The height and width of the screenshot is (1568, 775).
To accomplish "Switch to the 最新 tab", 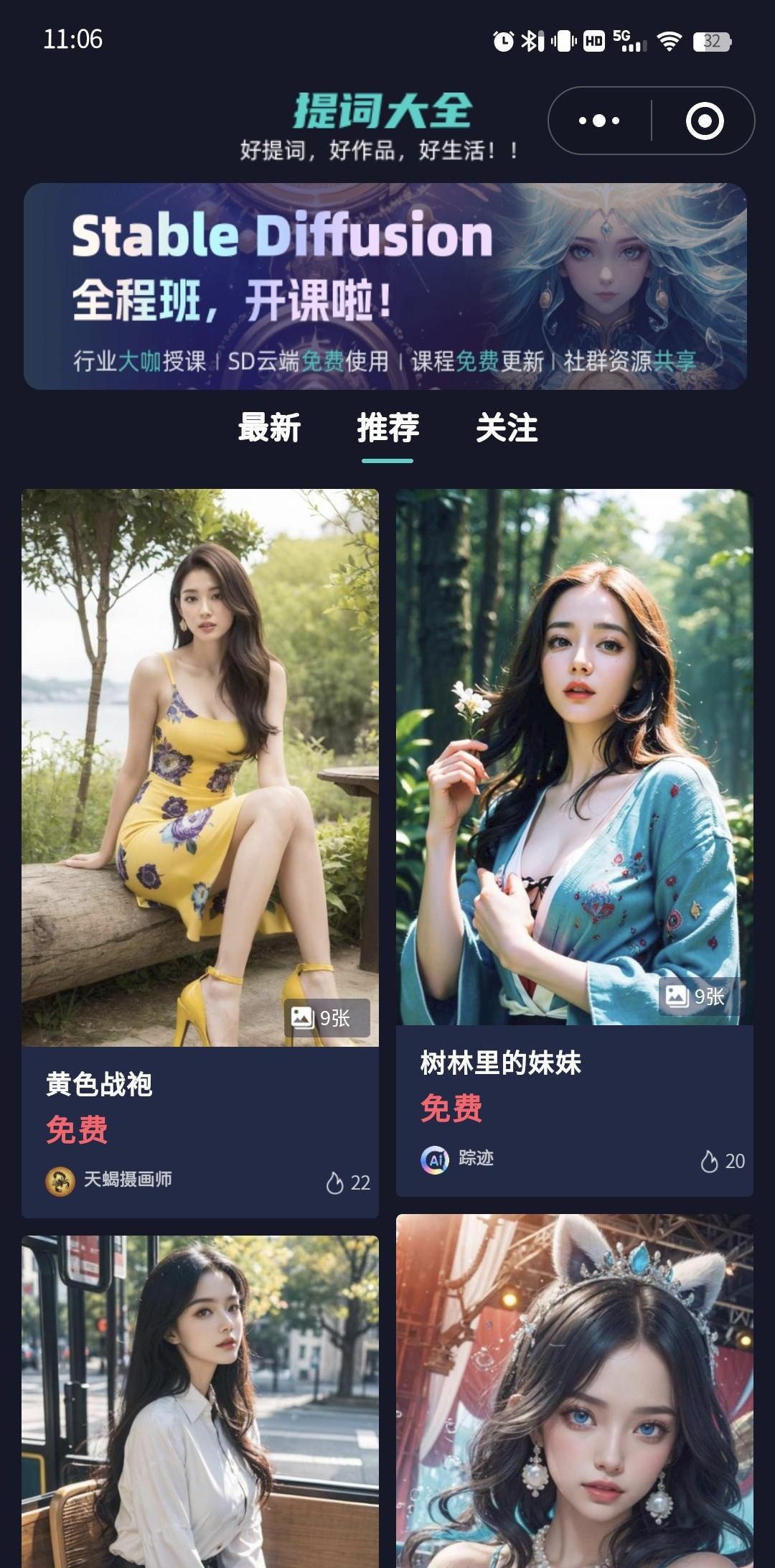I will (x=269, y=428).
